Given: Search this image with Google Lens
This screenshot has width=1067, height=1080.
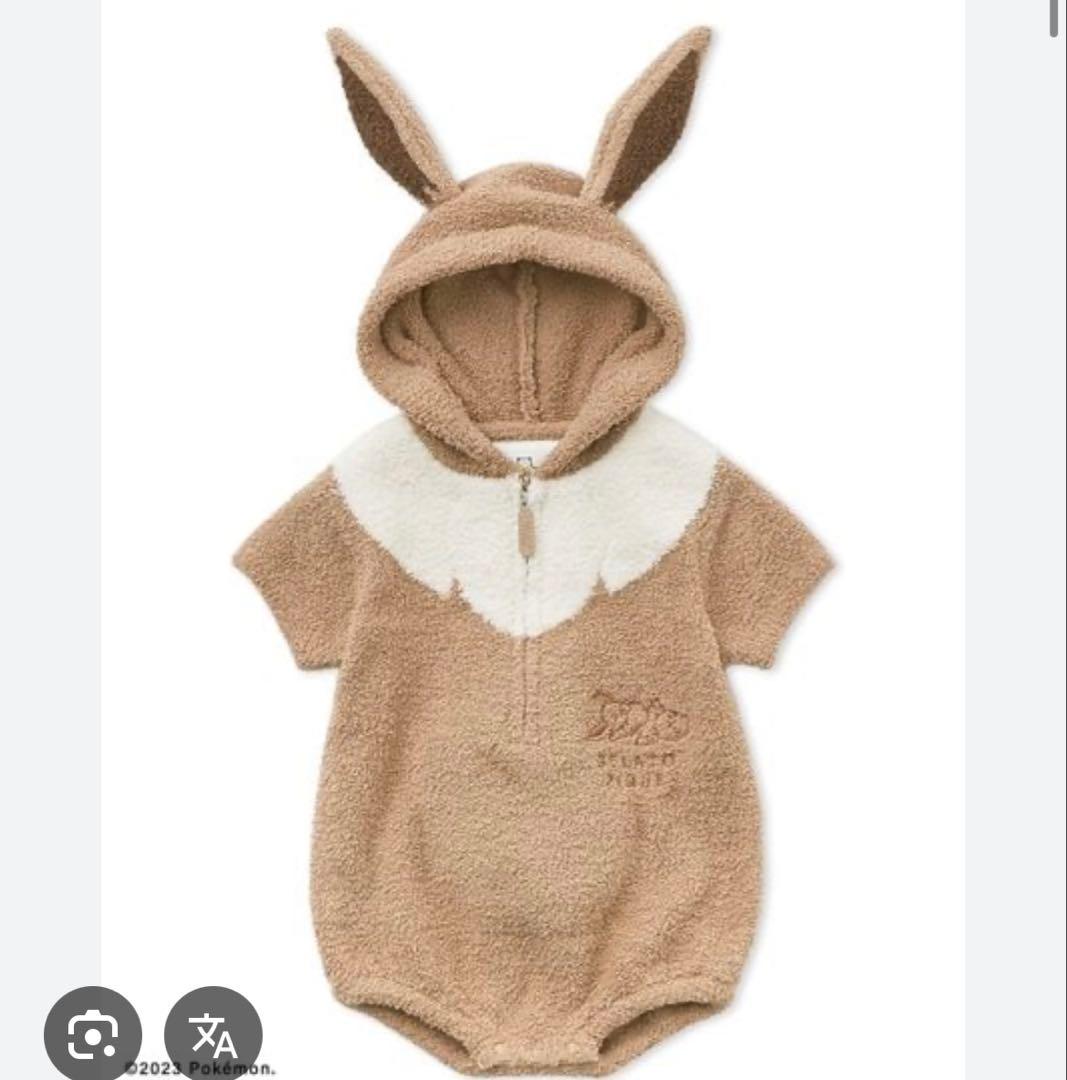Looking at the screenshot, I should pyautogui.click(x=93, y=1036).
